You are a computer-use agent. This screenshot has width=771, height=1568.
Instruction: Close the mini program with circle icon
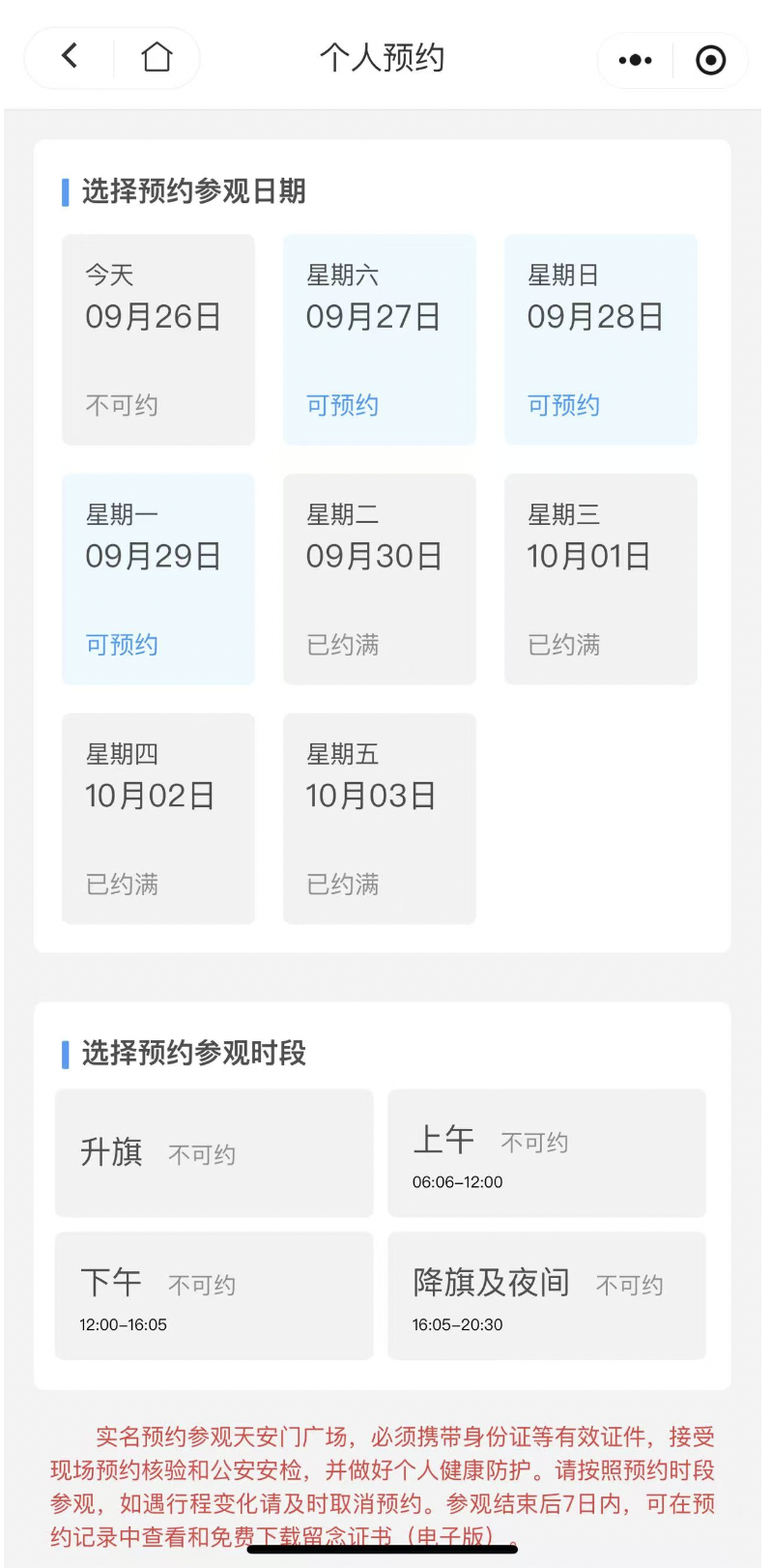[710, 60]
